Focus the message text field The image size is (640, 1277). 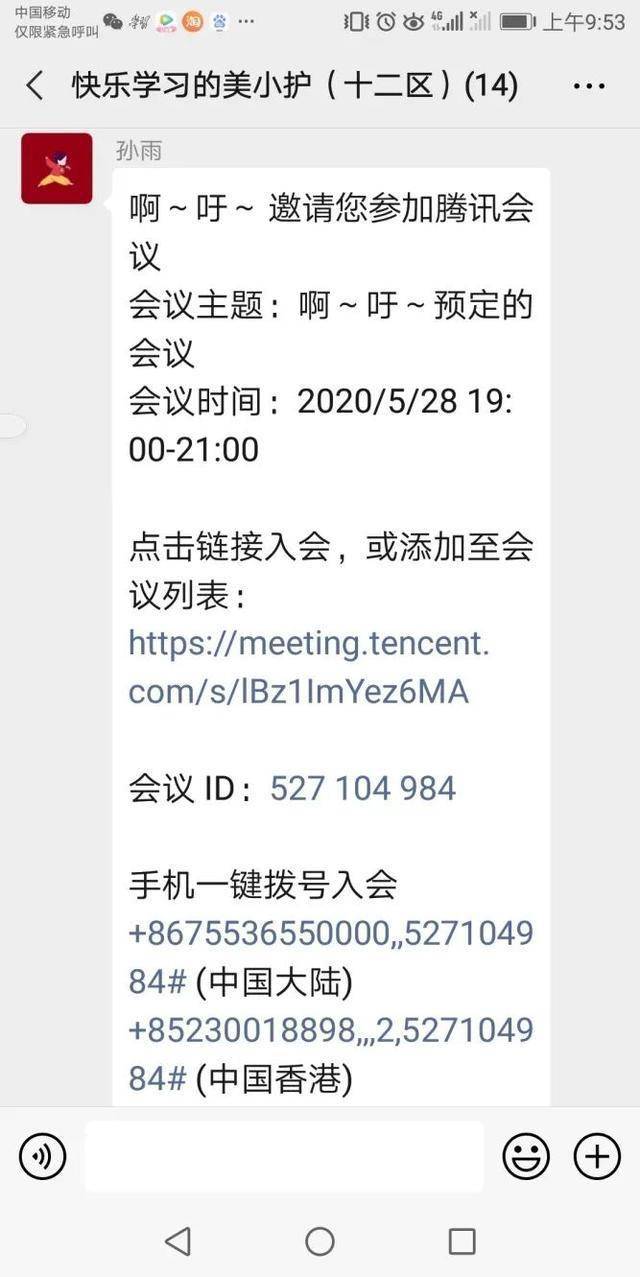[x=284, y=1157]
